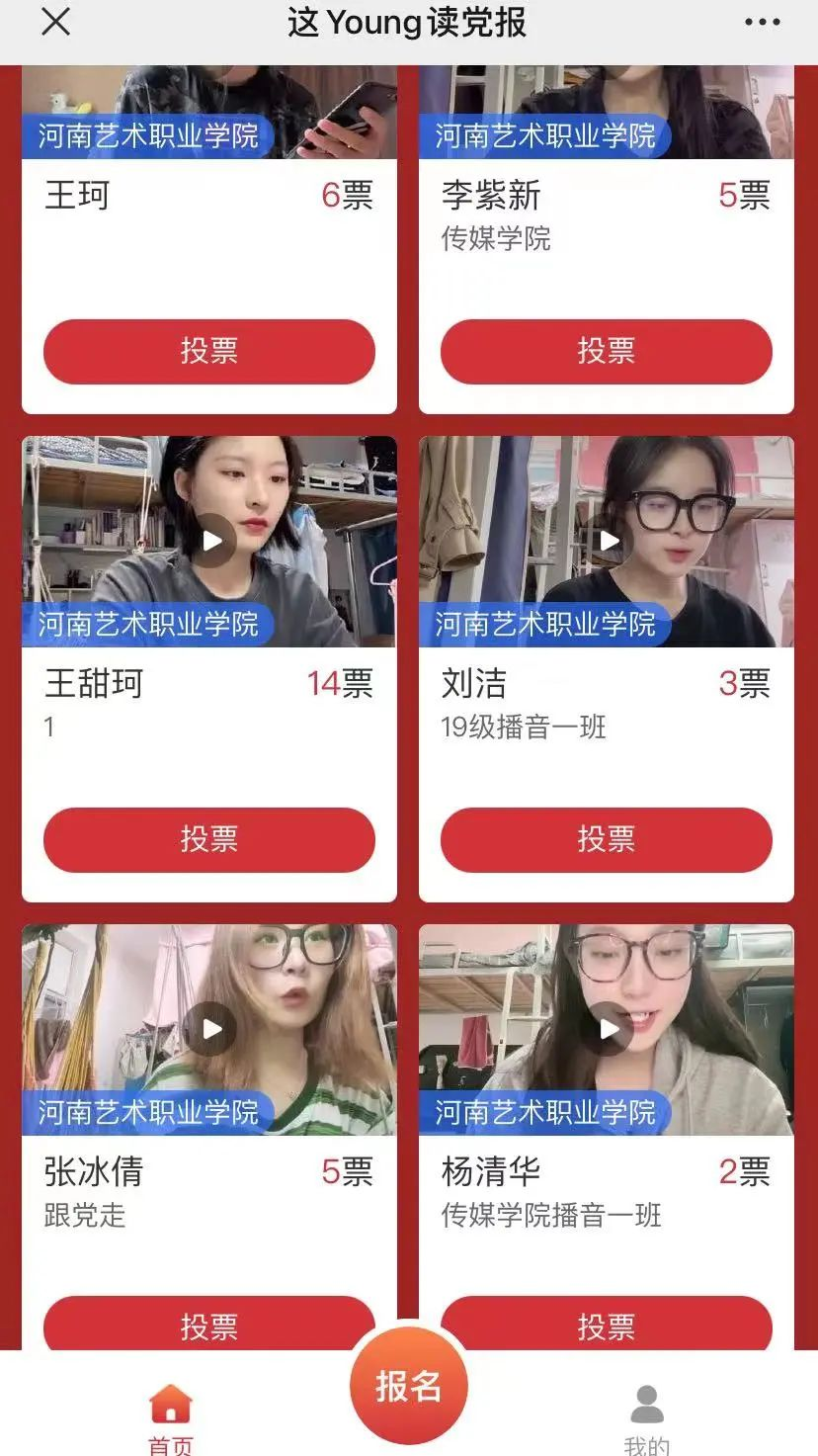Screen dimensions: 818x1456
Task: Vote for 王甜珂
Action: click(x=209, y=839)
